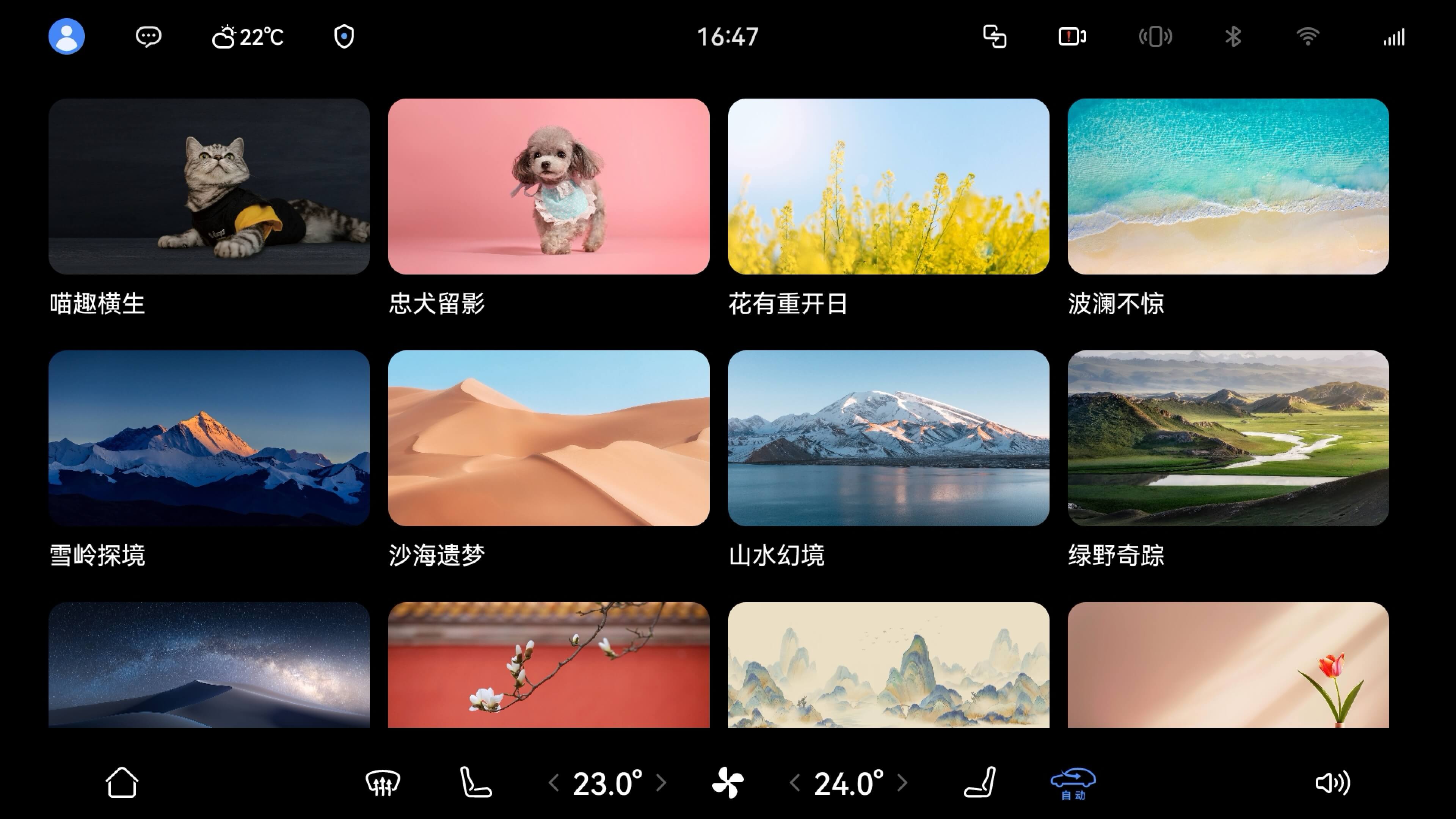This screenshot has width=1456, height=819.
Task: Select the 忠犬留影 dog wallpaper
Action: [x=548, y=187]
